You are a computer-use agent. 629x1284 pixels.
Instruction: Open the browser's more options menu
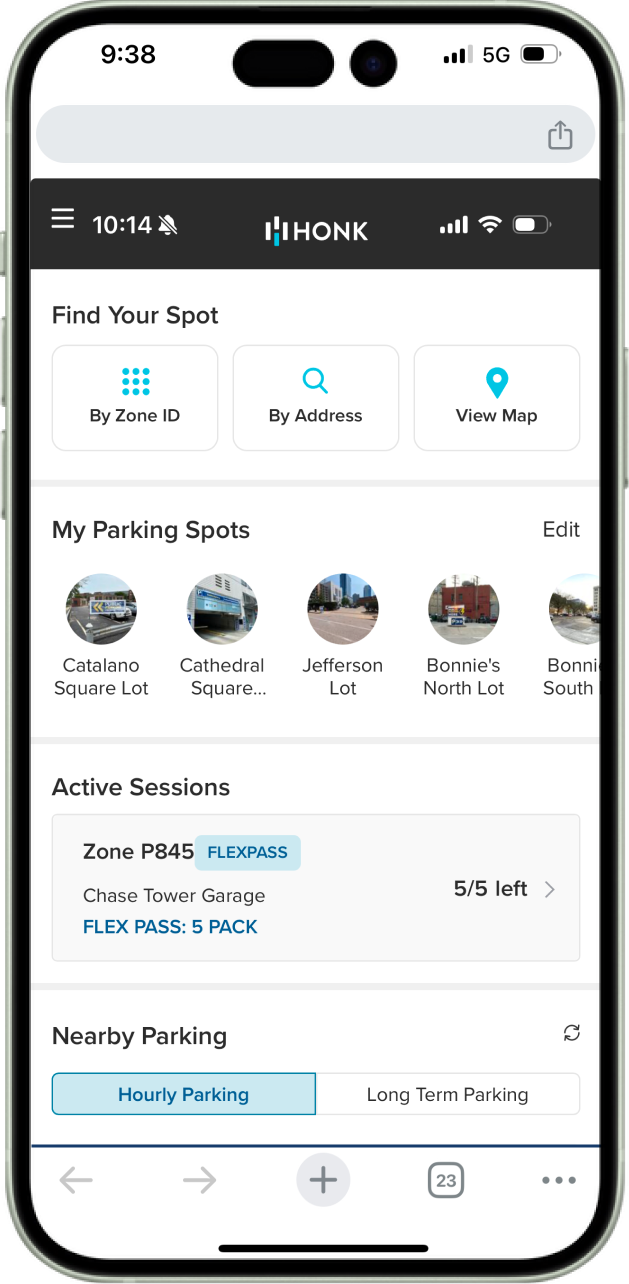point(558,1181)
